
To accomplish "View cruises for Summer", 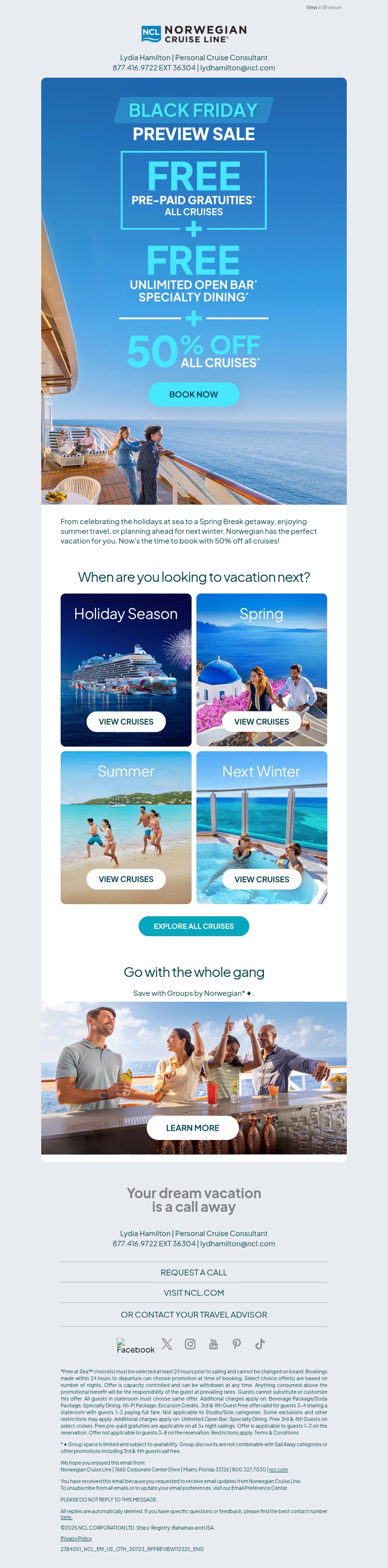I will tap(126, 879).
